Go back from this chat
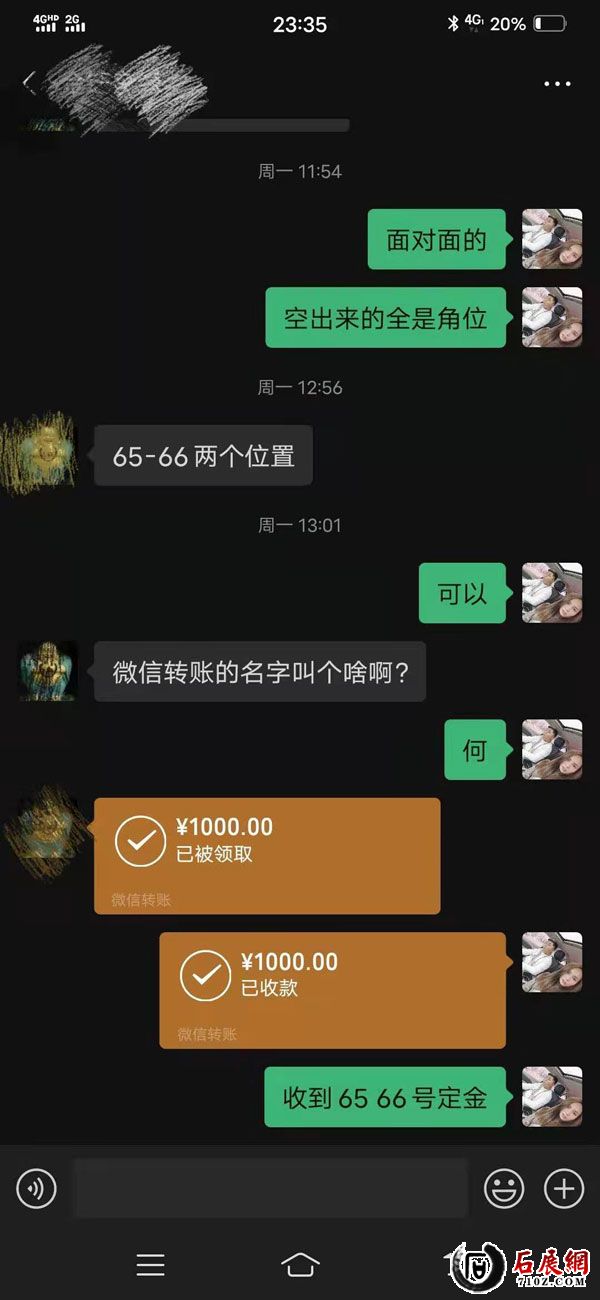The width and height of the screenshot is (600, 1300). 28,82
